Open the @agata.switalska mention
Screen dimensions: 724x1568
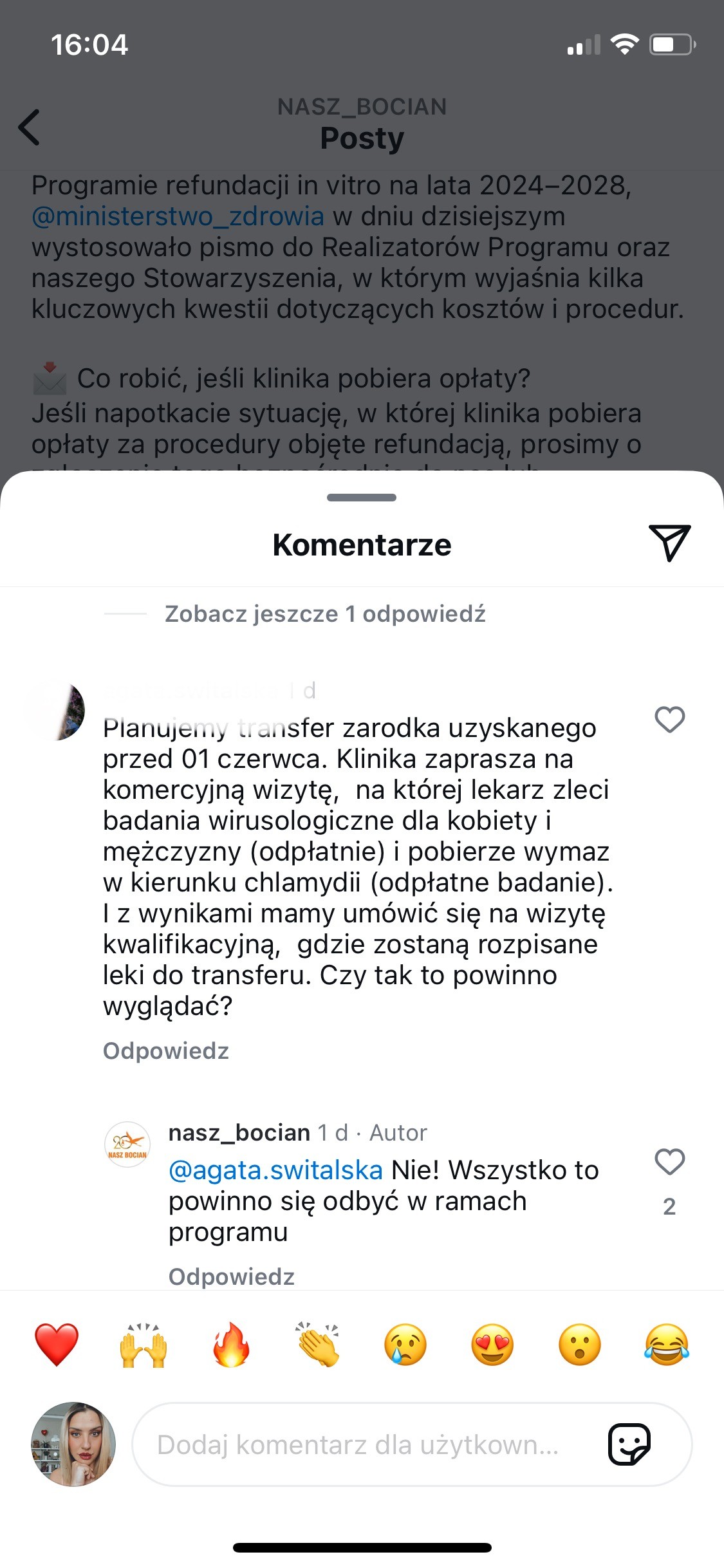[x=275, y=1170]
